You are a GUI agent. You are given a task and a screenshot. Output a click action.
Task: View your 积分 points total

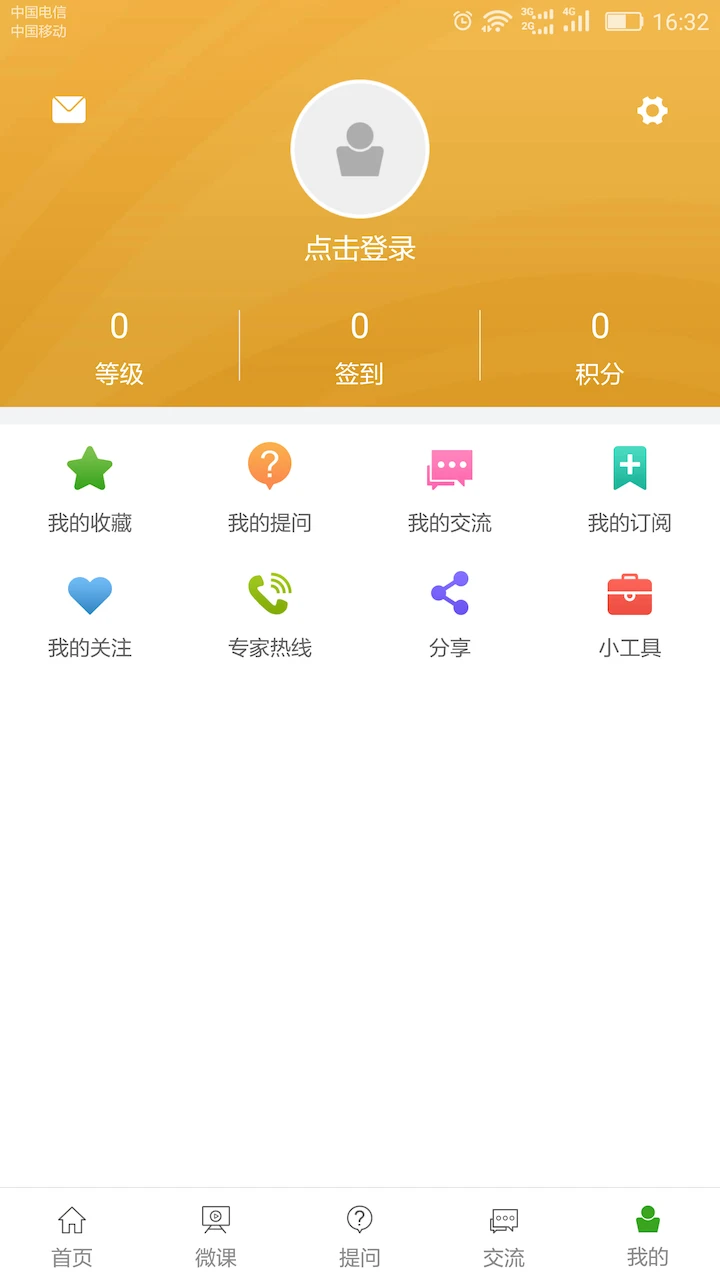pos(600,345)
